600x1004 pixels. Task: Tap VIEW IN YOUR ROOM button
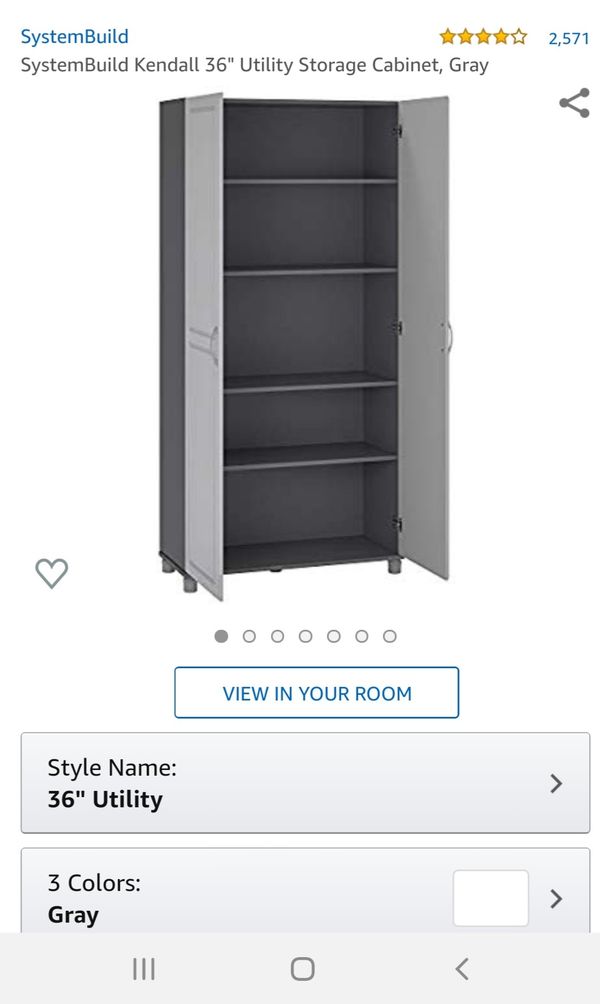pyautogui.click(x=316, y=693)
